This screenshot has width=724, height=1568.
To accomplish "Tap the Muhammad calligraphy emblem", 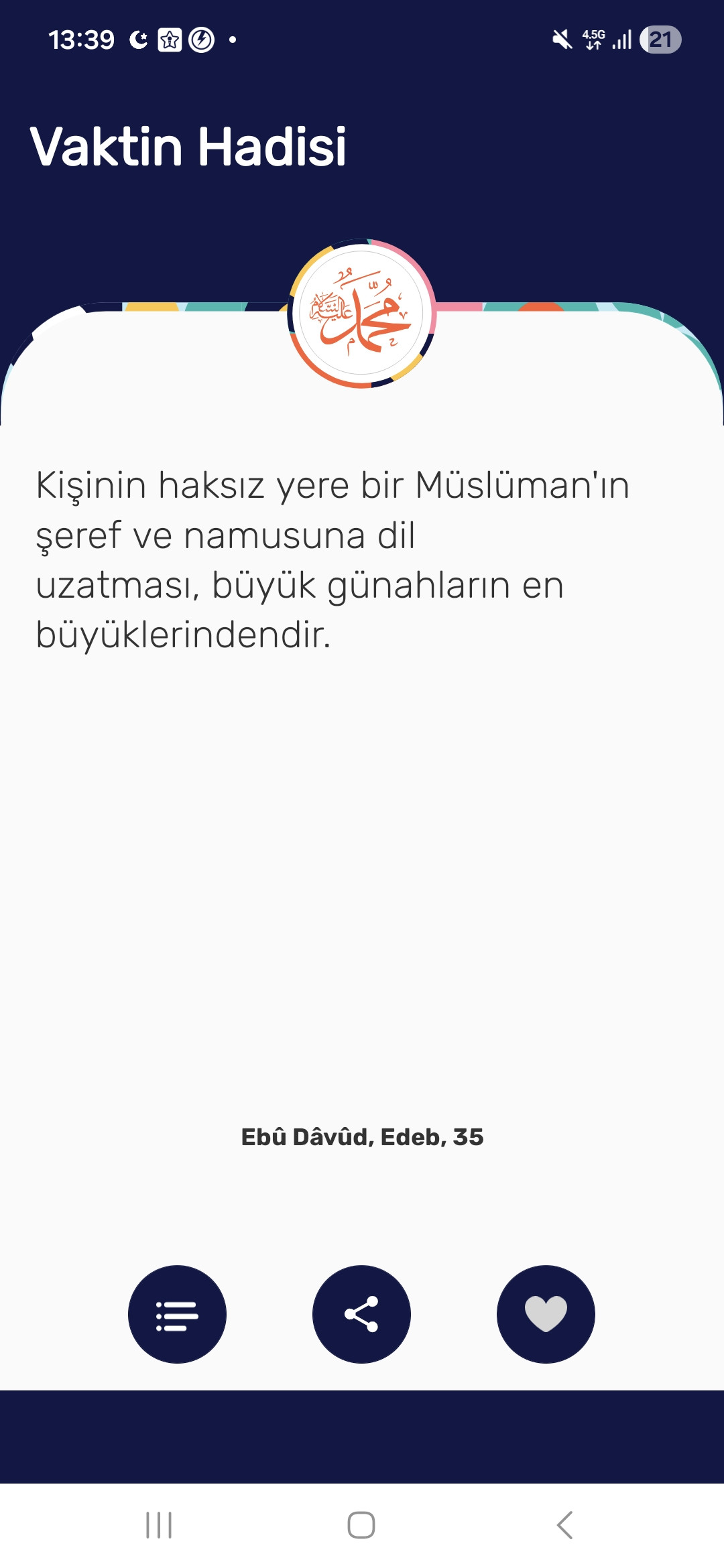I will point(362,315).
